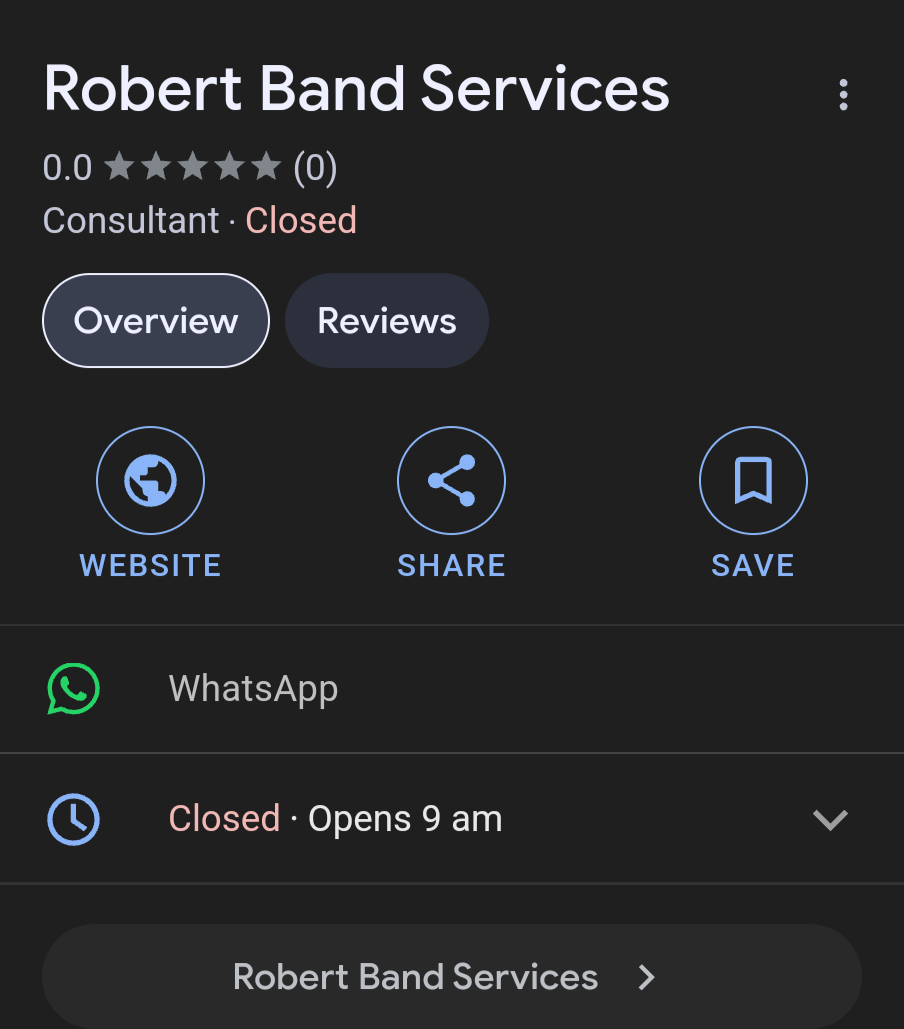Open WhatsApp via the green WhatsApp icon
Screen dimensions: 904x1029
click(x=72, y=688)
